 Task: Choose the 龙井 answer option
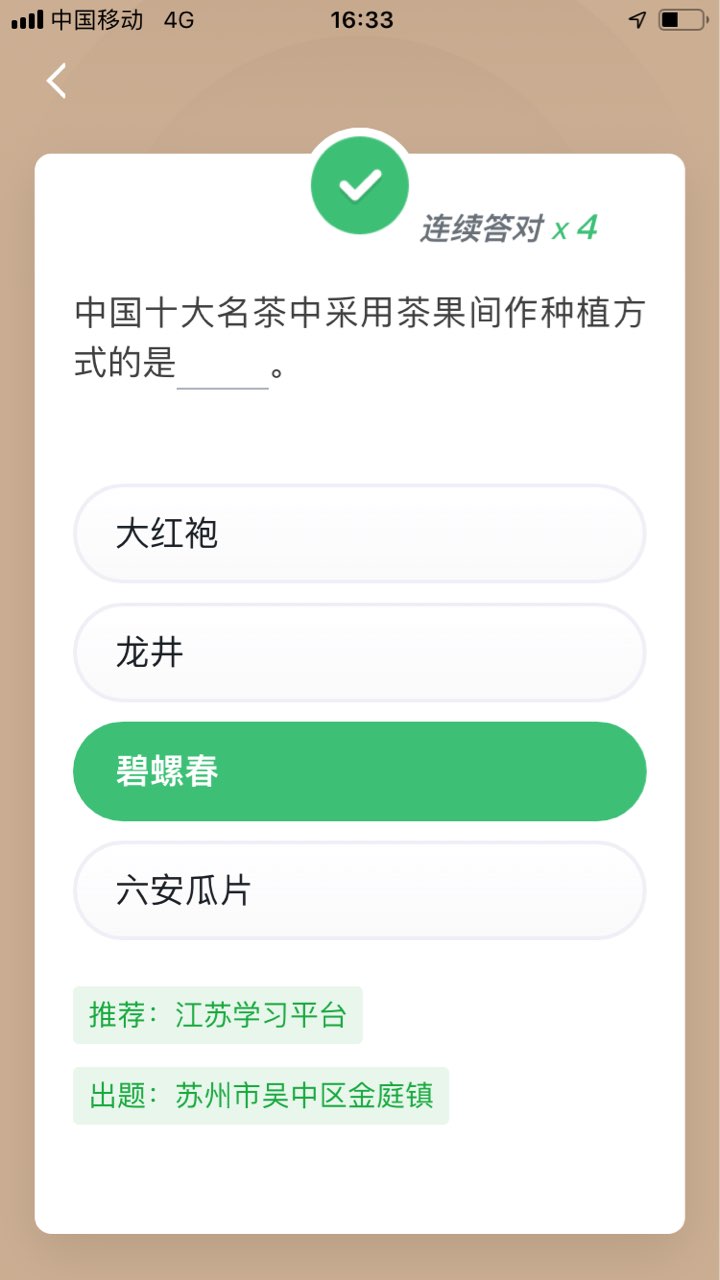360,653
